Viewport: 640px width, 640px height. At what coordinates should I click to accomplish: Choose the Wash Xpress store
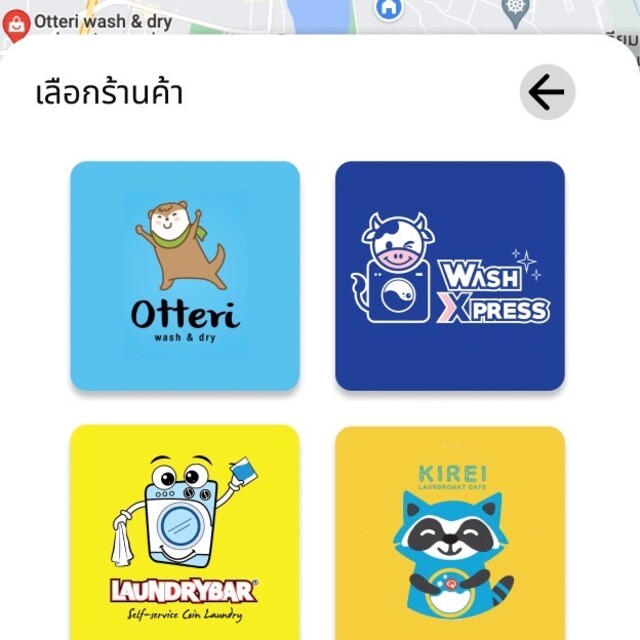coord(450,275)
